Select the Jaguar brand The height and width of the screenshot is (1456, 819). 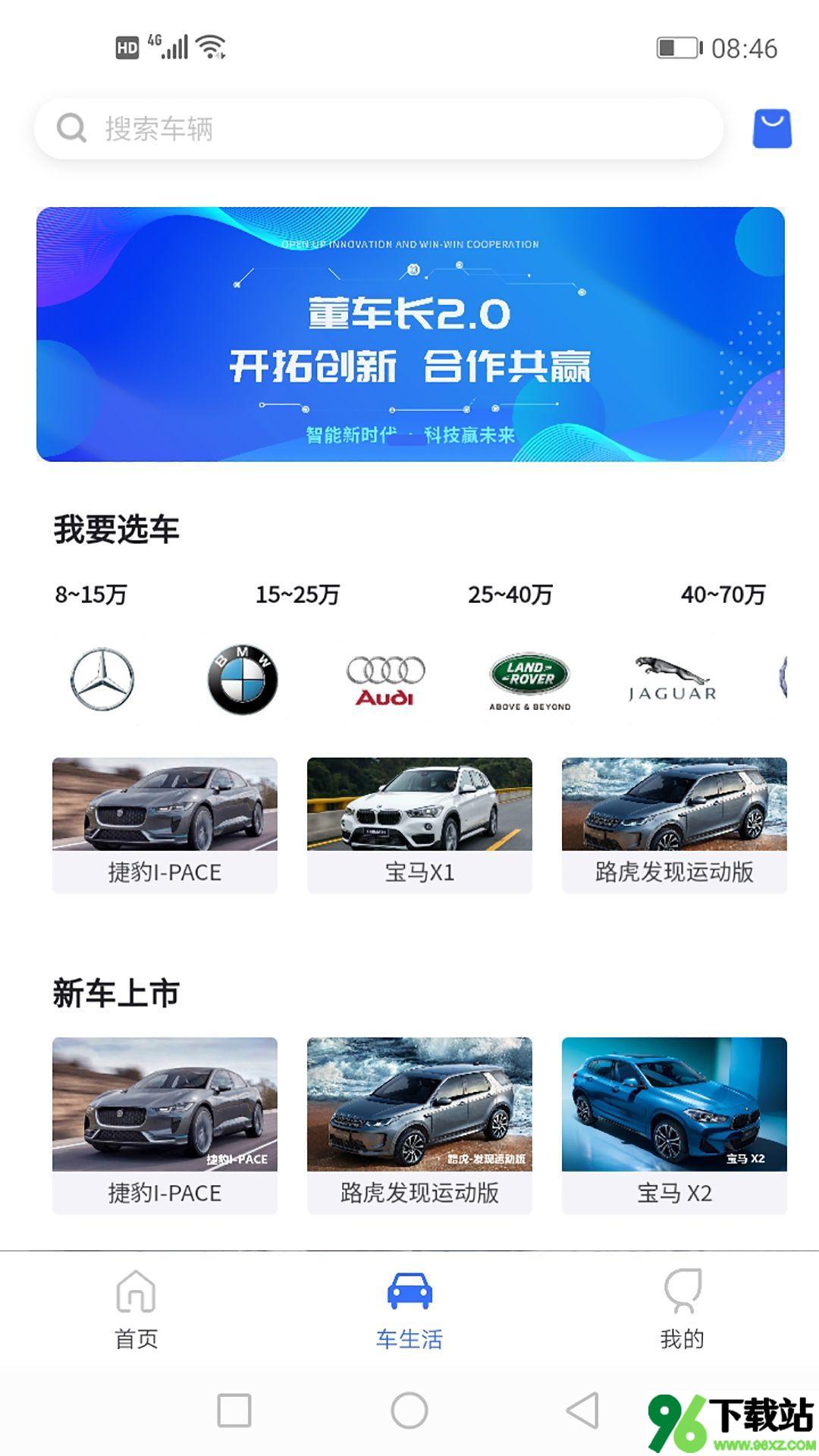672,679
